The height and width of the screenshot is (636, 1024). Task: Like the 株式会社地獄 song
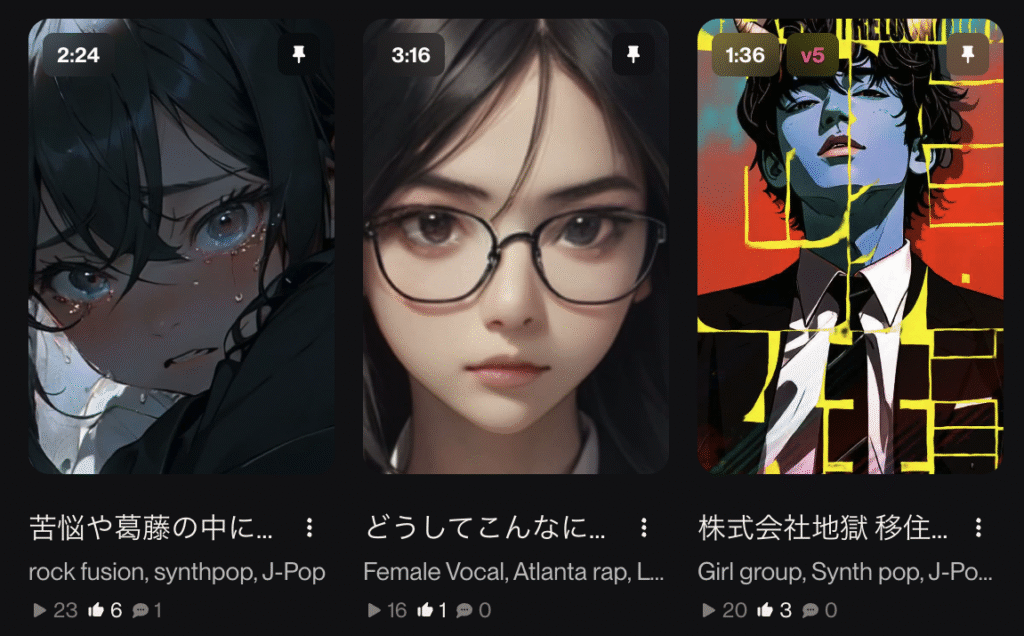[x=765, y=610]
